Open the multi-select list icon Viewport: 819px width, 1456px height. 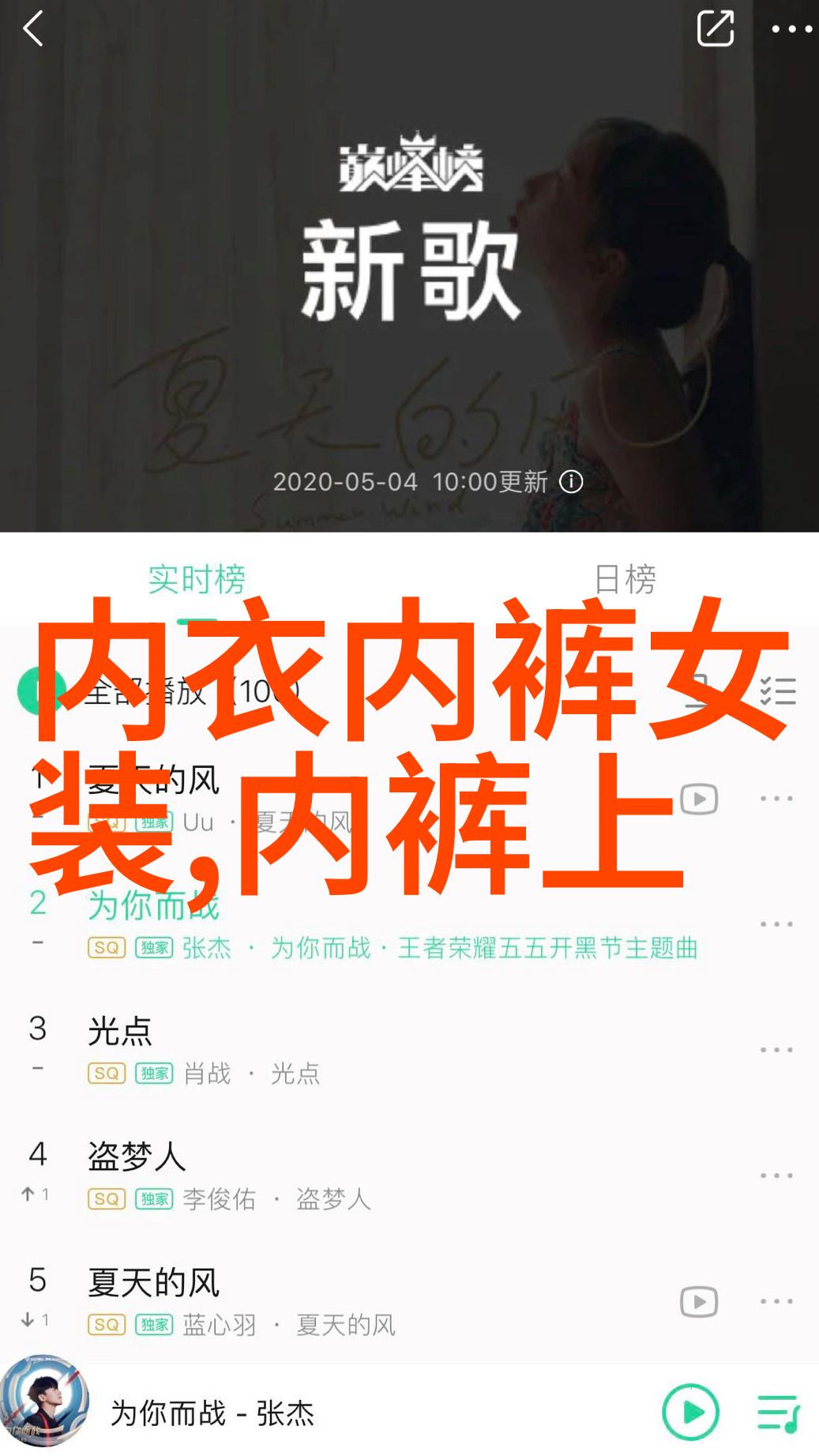point(777,691)
